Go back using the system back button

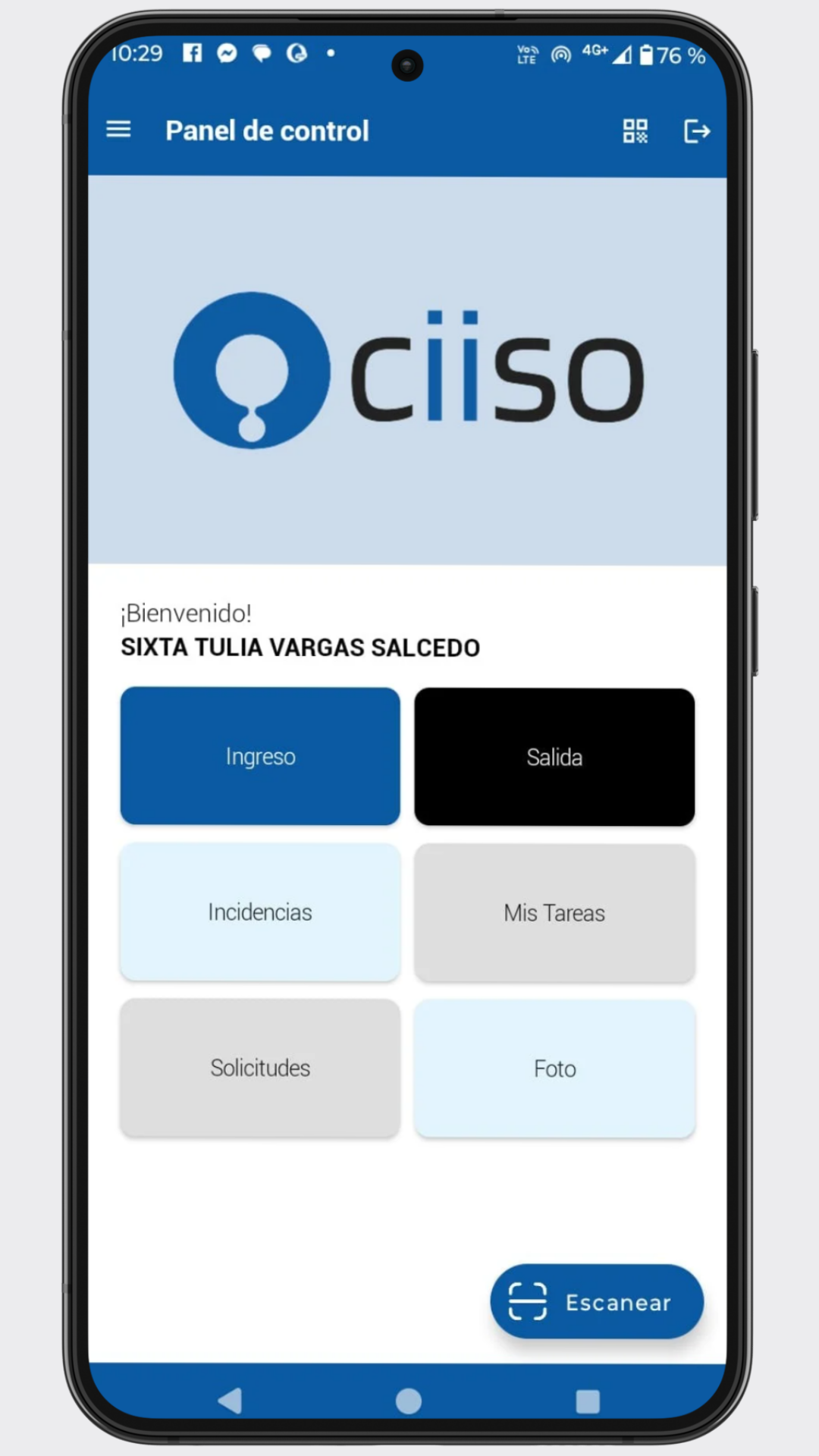pos(230,1401)
